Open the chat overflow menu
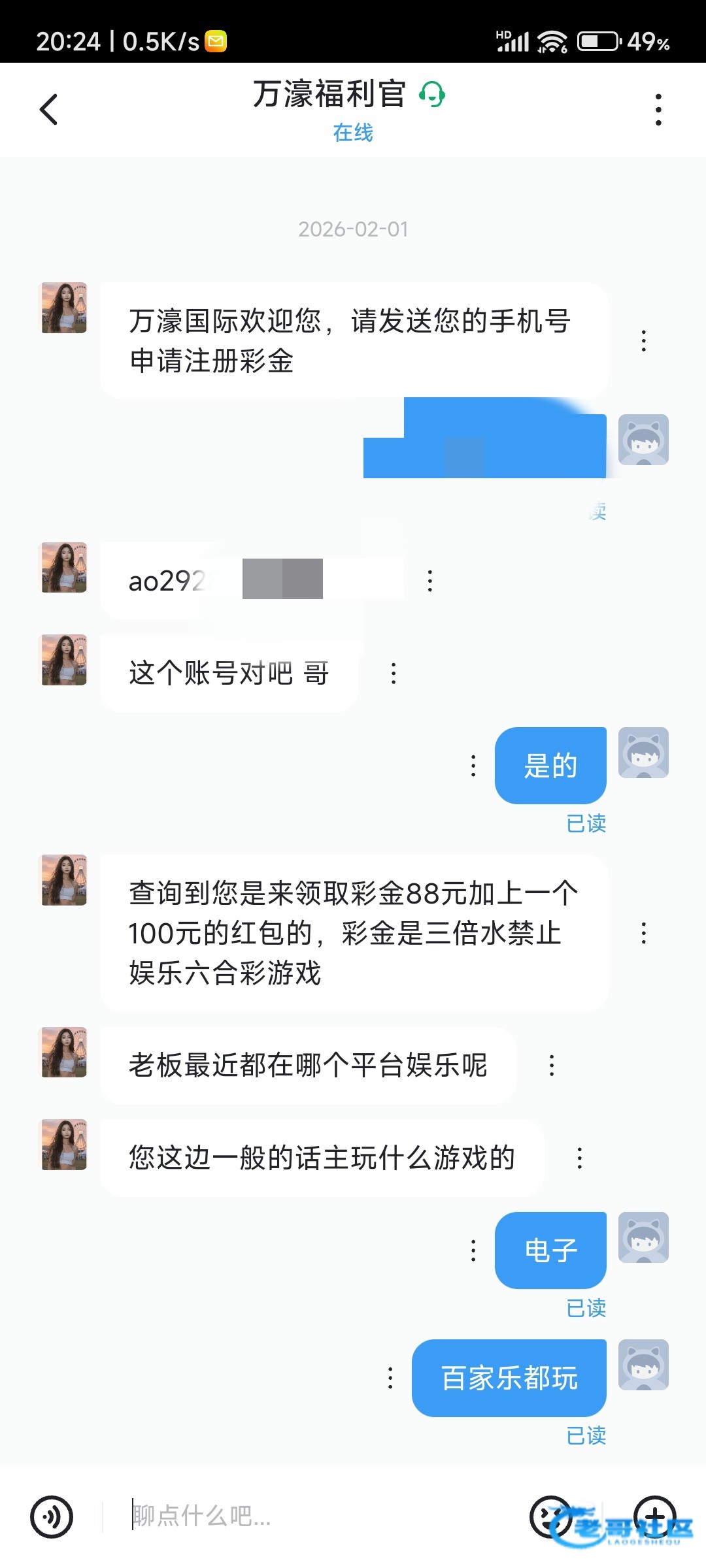Screen dimensions: 706x1568 [x=658, y=109]
